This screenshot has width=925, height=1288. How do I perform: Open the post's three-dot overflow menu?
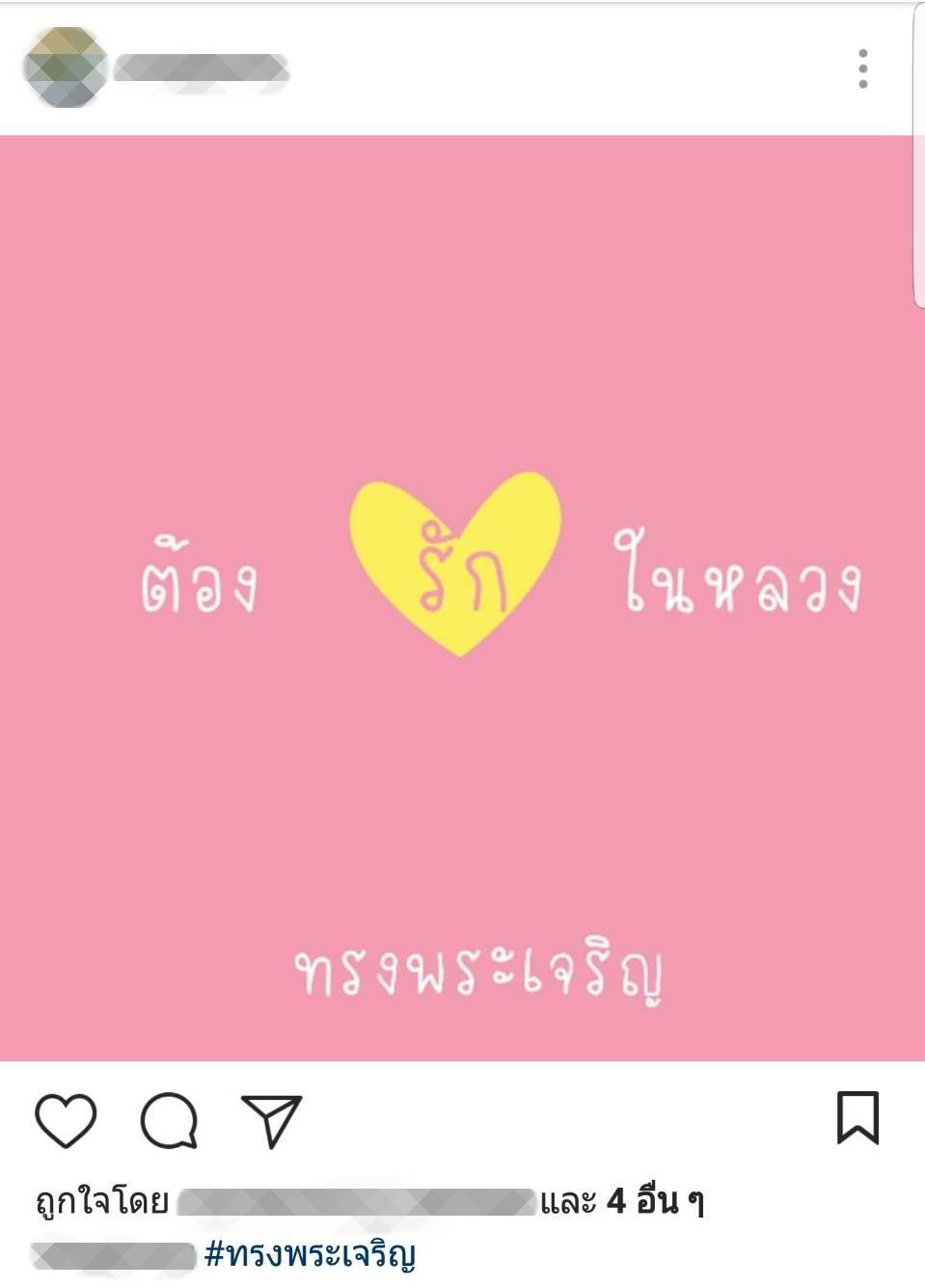click(862, 69)
